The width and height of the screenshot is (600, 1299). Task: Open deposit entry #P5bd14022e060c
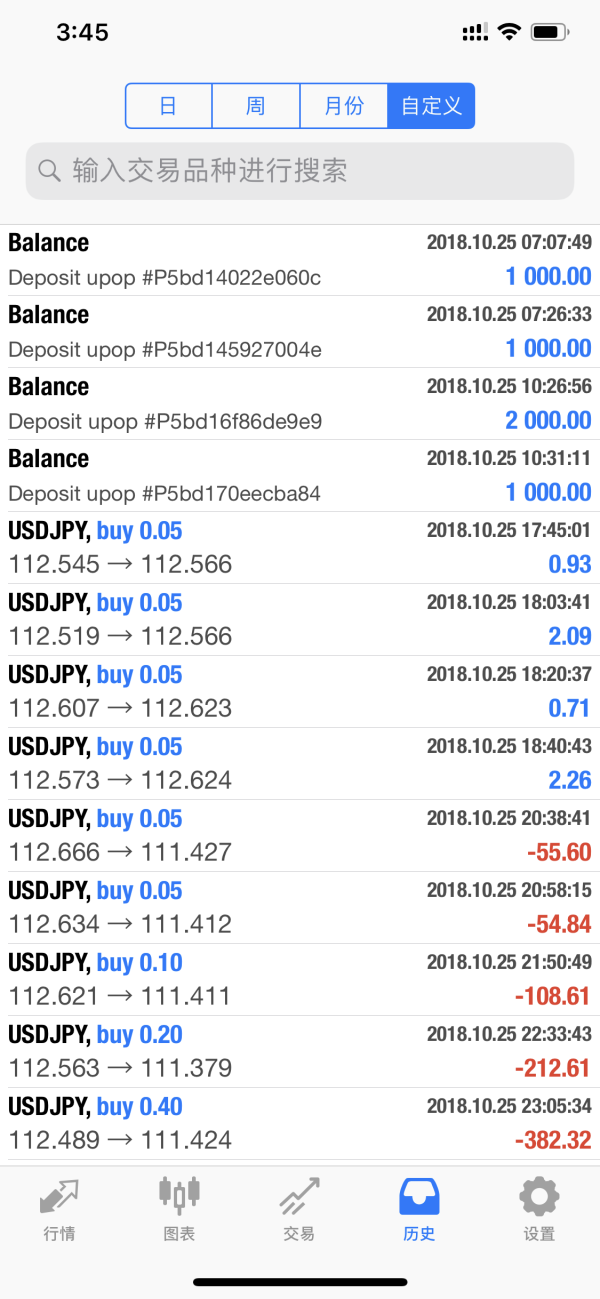pyautogui.click(x=300, y=260)
